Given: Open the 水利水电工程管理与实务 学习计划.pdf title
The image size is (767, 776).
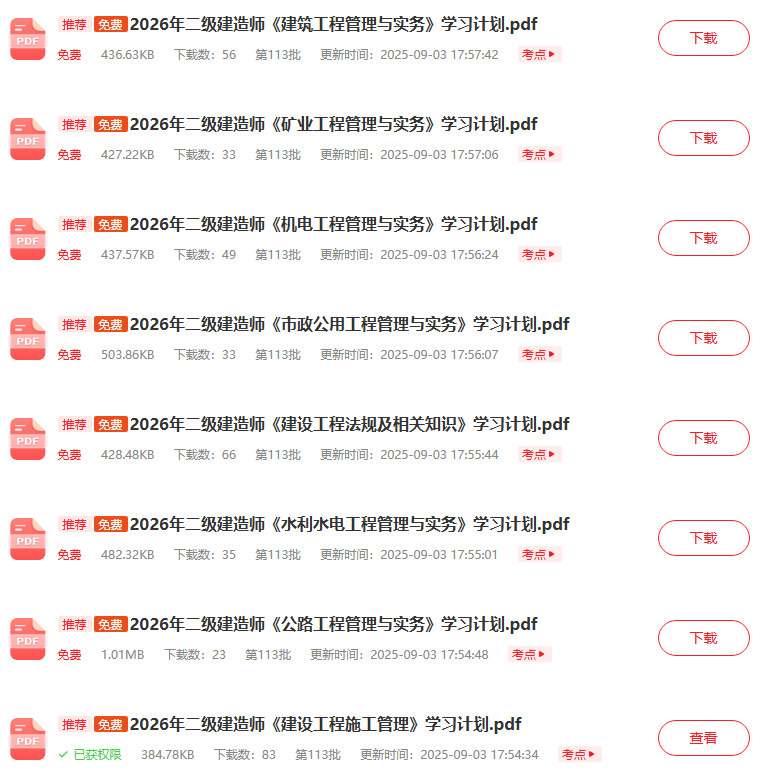Looking at the screenshot, I should tap(350, 524).
